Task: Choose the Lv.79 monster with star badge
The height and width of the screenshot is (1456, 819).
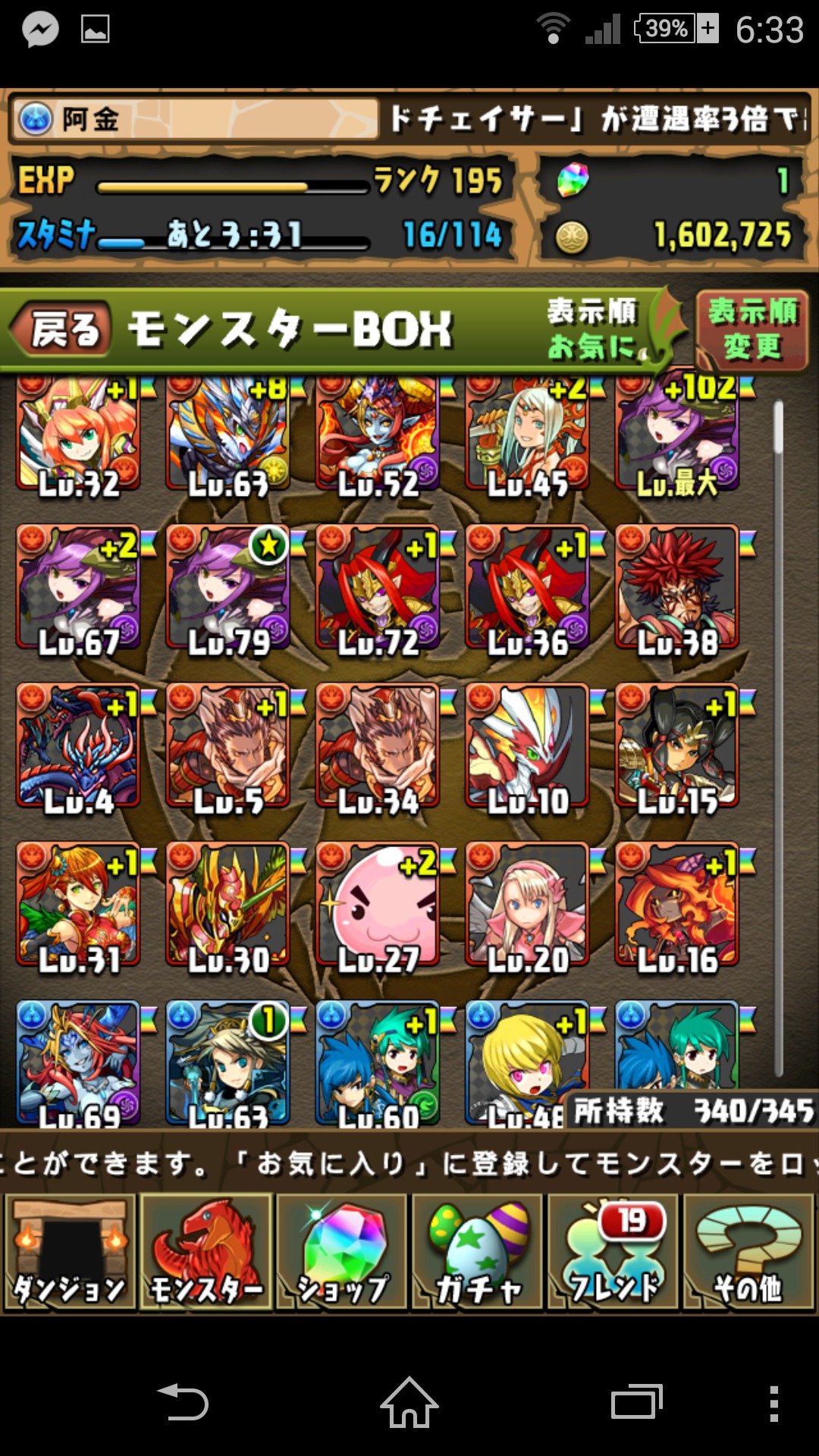Action: 228,587
